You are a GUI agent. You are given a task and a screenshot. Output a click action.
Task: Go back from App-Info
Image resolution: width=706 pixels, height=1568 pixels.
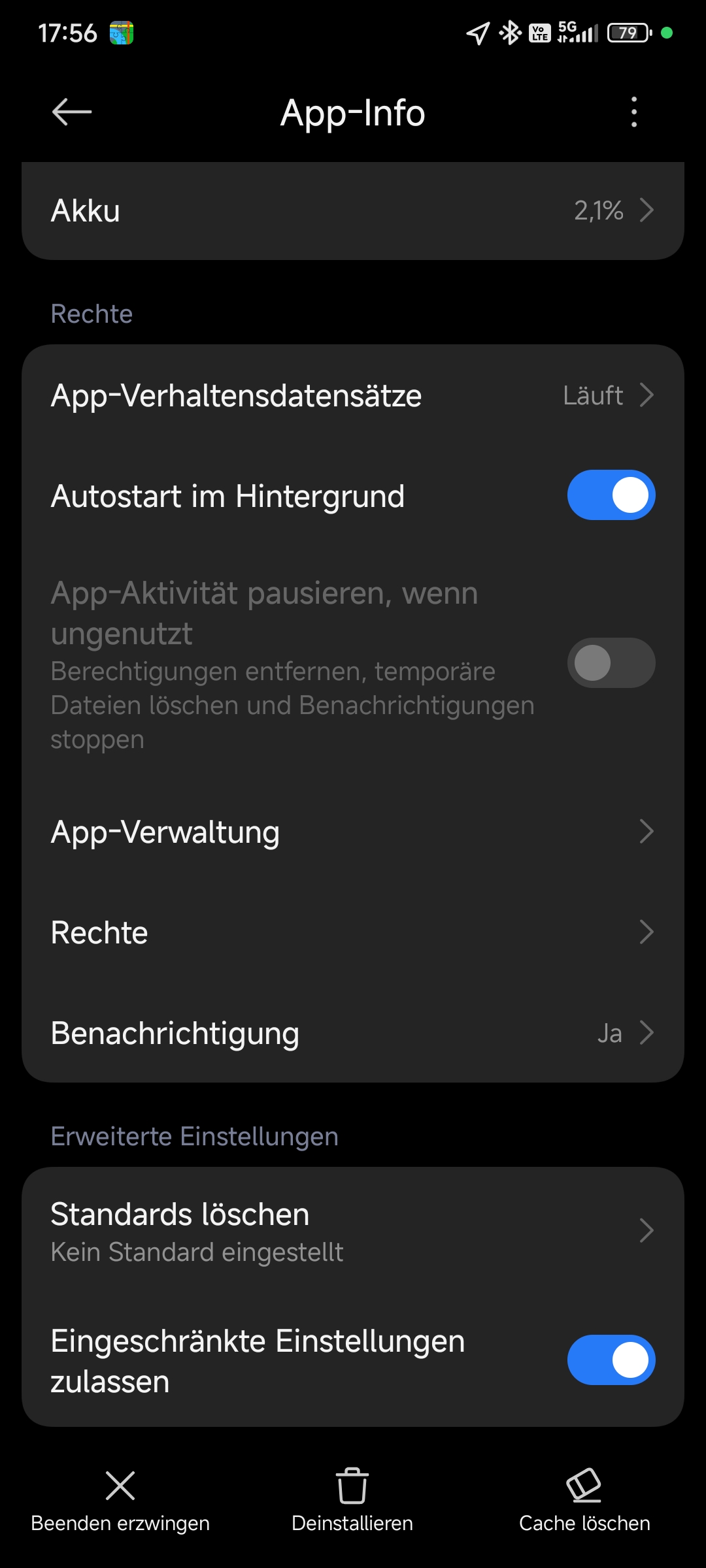[x=72, y=112]
